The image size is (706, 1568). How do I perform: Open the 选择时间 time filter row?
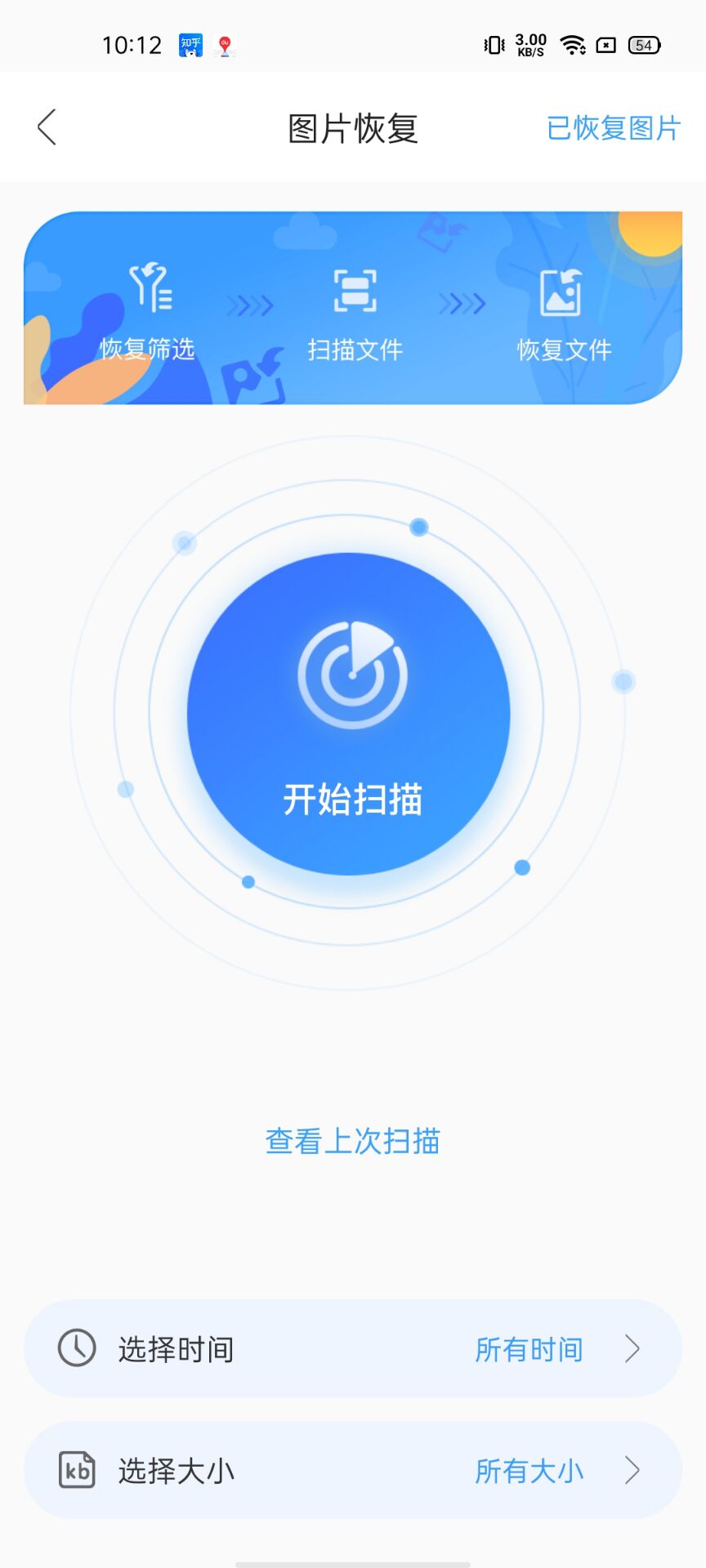353,1349
